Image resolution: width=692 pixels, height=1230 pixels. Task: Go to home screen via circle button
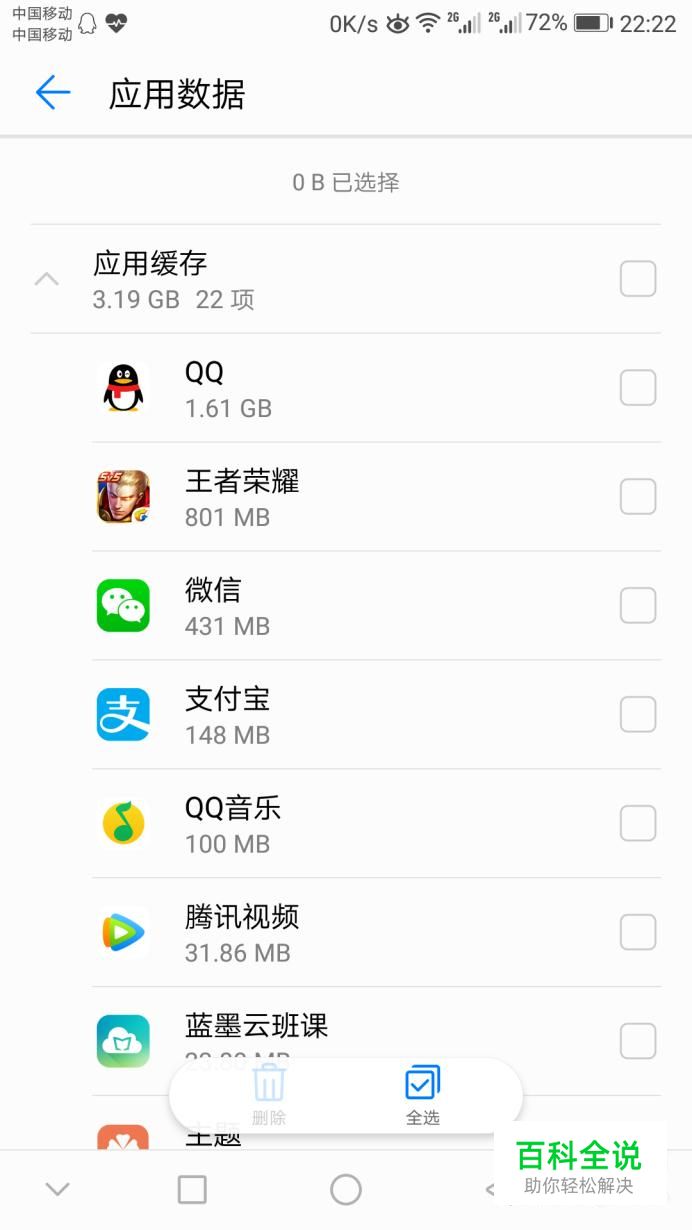tap(346, 1189)
